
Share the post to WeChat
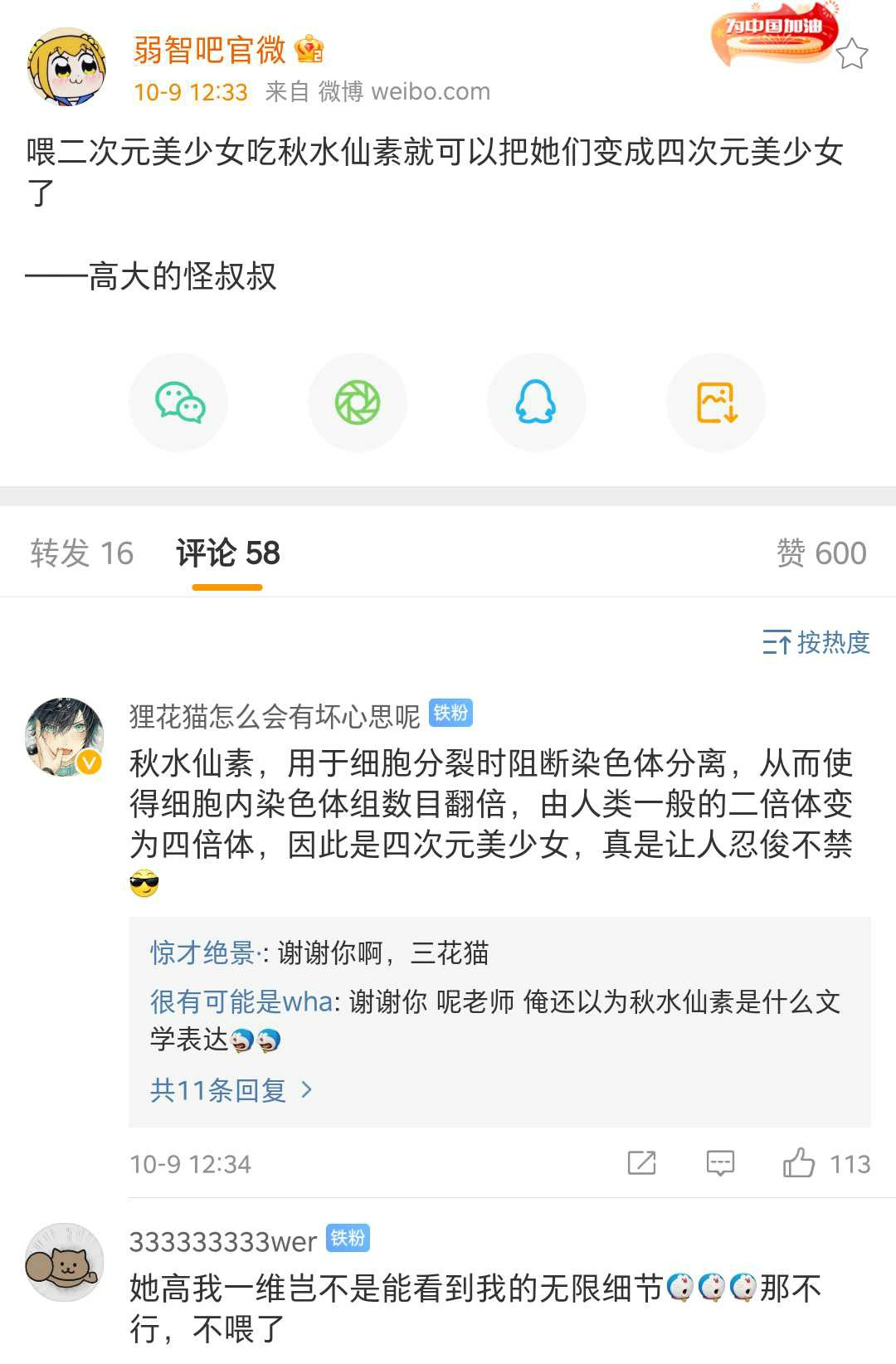click(179, 402)
